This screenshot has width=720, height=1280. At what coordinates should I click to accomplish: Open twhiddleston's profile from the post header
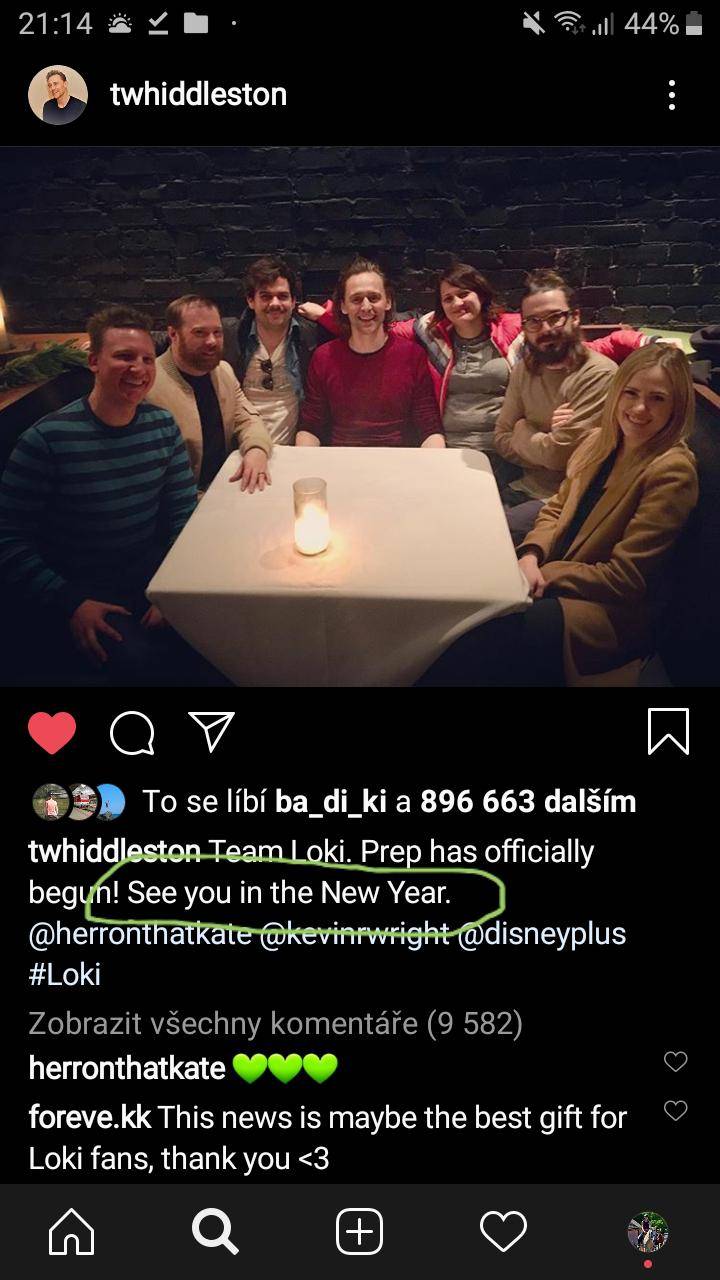[198, 94]
